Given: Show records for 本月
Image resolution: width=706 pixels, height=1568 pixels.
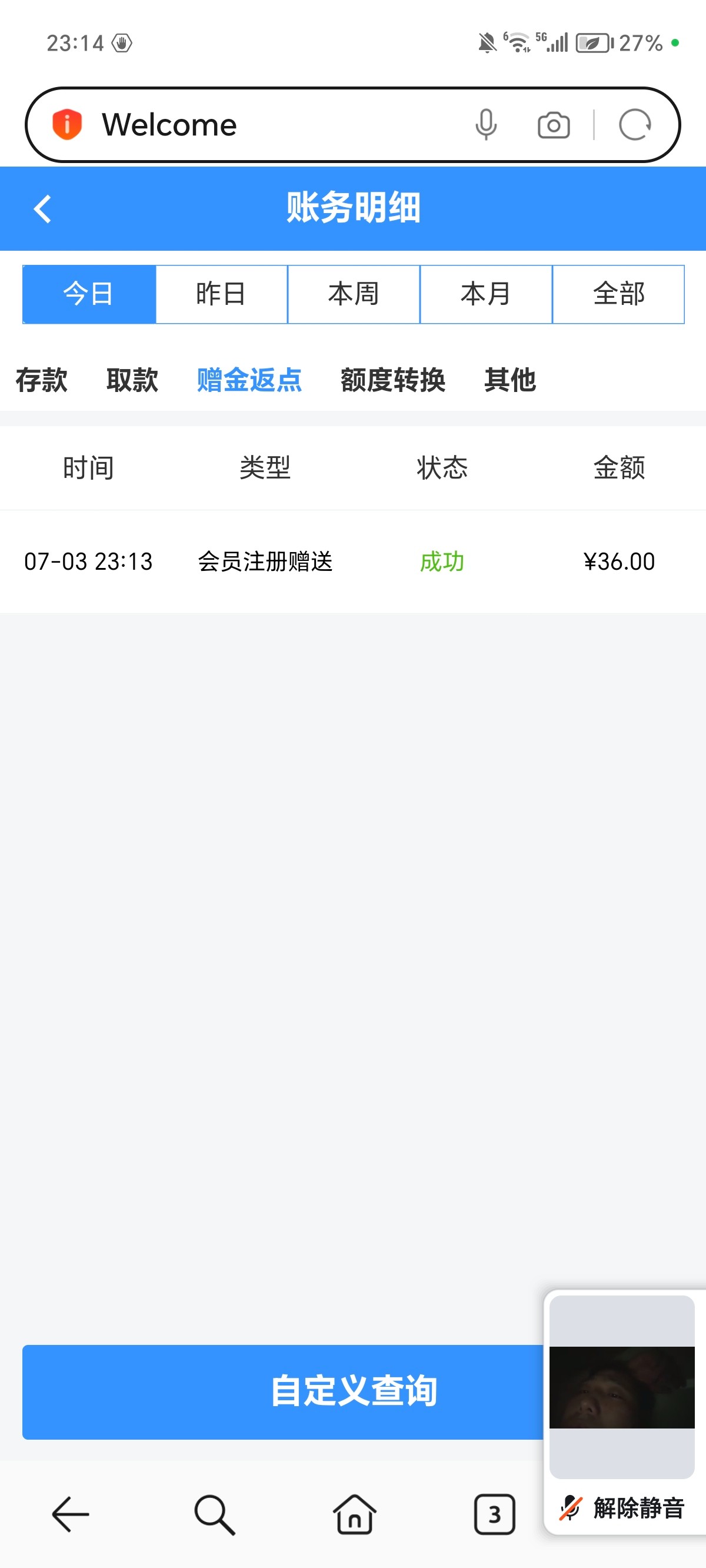Looking at the screenshot, I should [486, 294].
